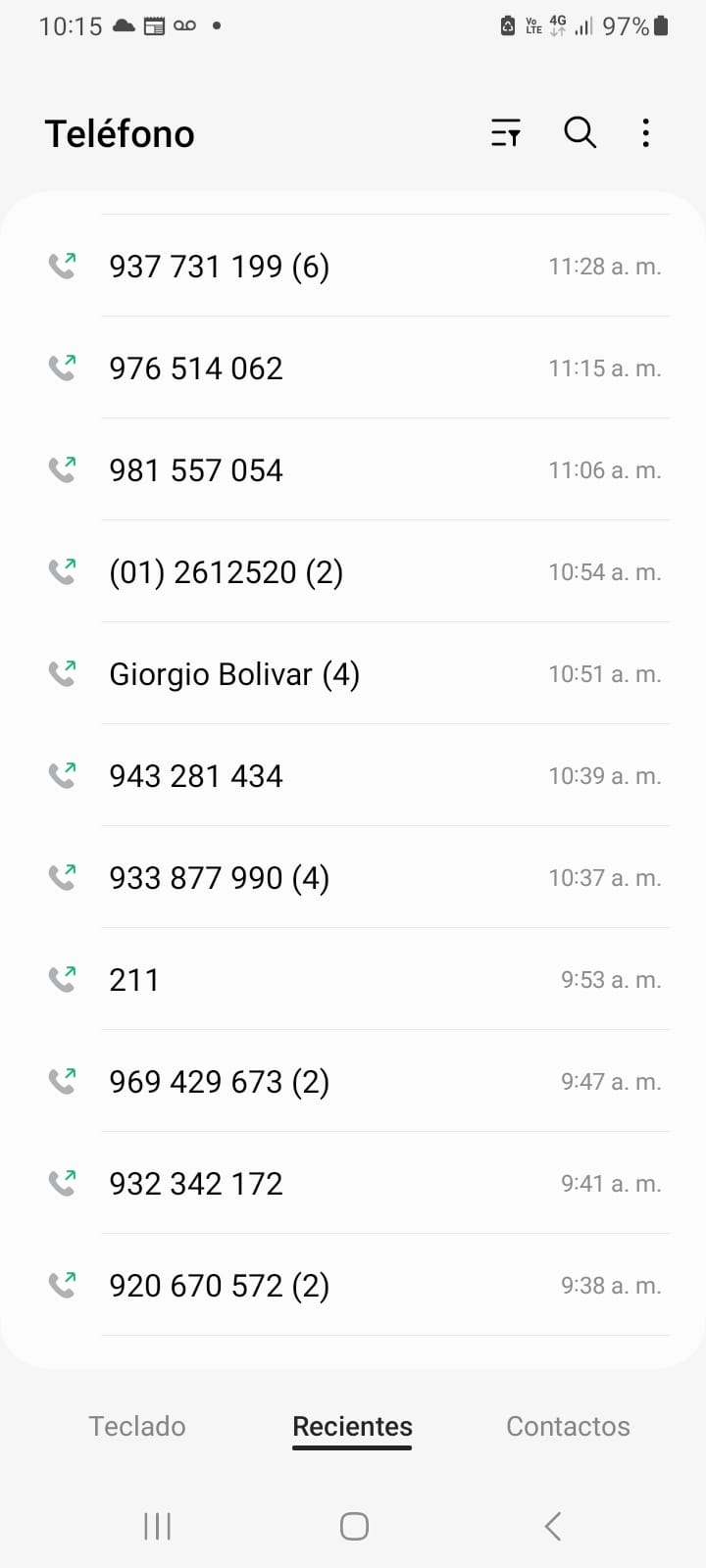The width and height of the screenshot is (706, 1568).
Task: Return to the home screen
Action: click(354, 1526)
